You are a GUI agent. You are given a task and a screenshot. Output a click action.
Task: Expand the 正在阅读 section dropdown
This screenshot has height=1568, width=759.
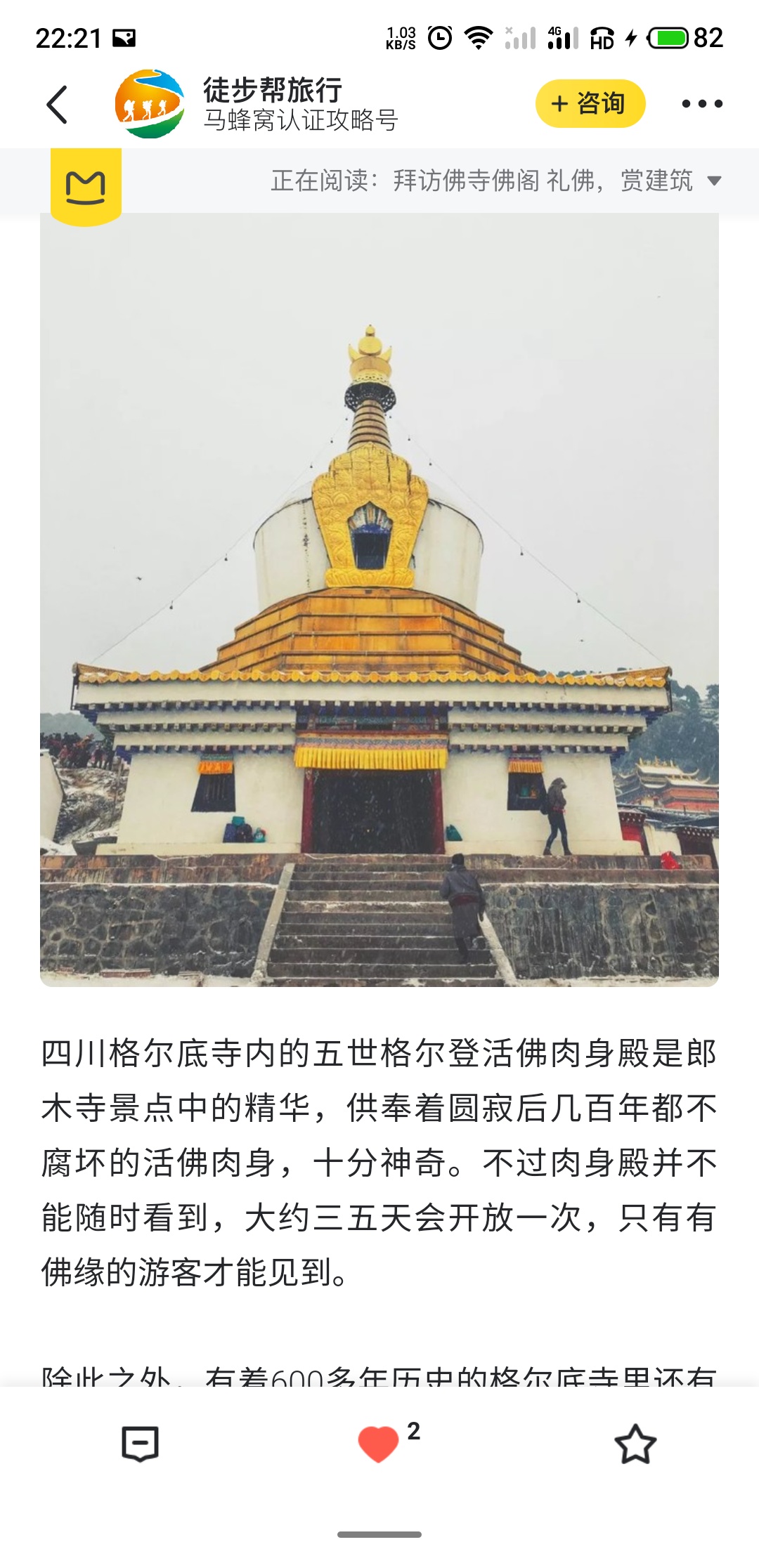[714, 181]
